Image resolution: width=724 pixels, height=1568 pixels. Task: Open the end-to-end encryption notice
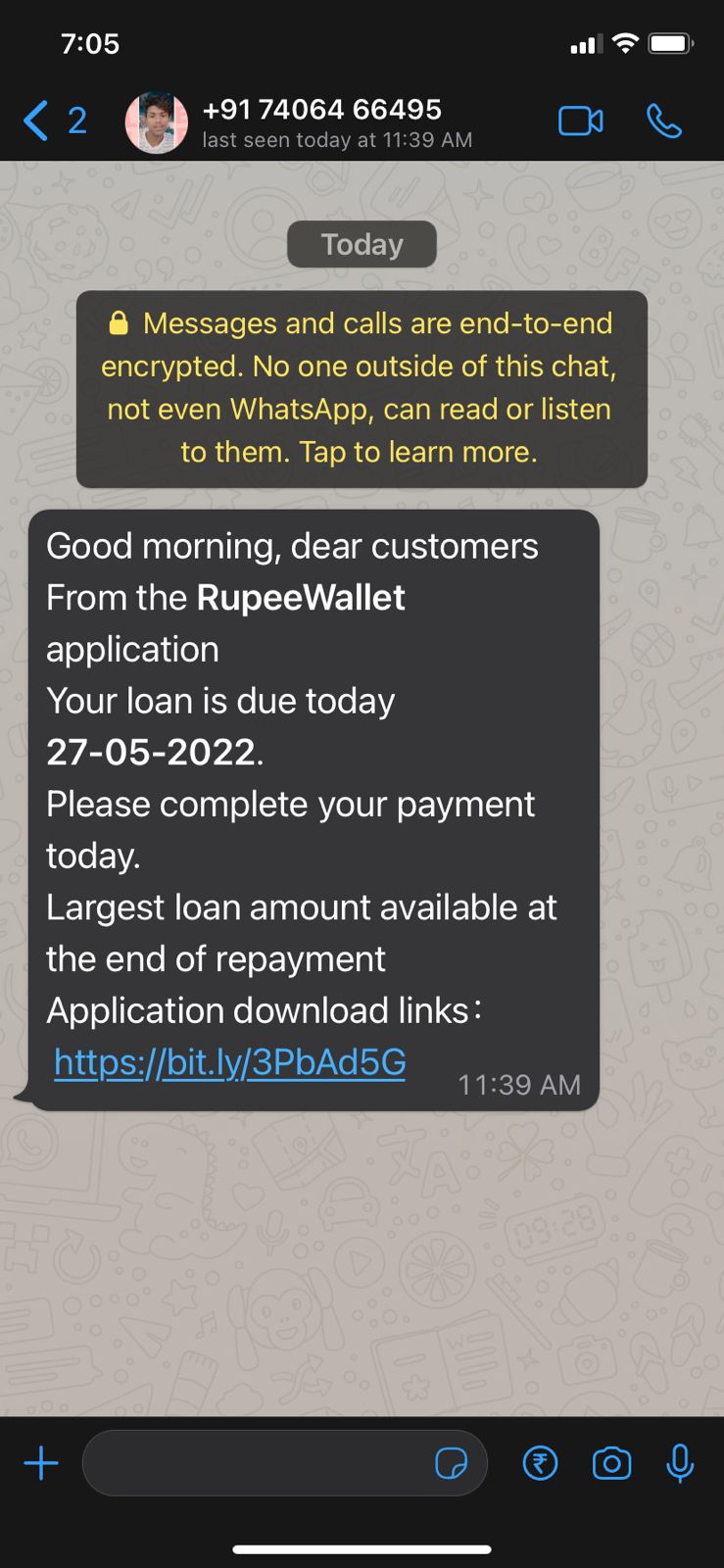click(362, 388)
